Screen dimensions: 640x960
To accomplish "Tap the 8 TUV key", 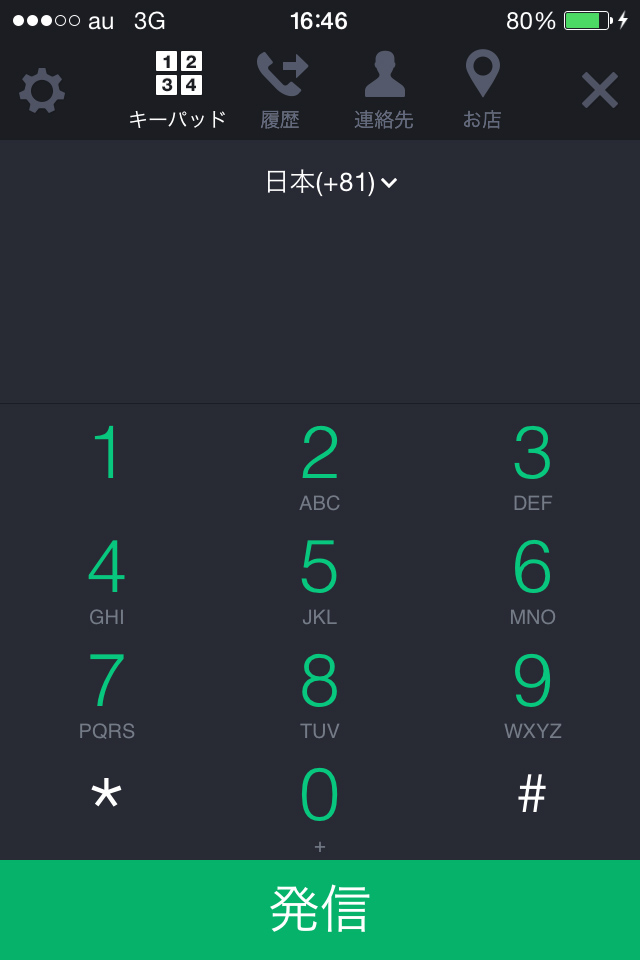I will pos(320,694).
